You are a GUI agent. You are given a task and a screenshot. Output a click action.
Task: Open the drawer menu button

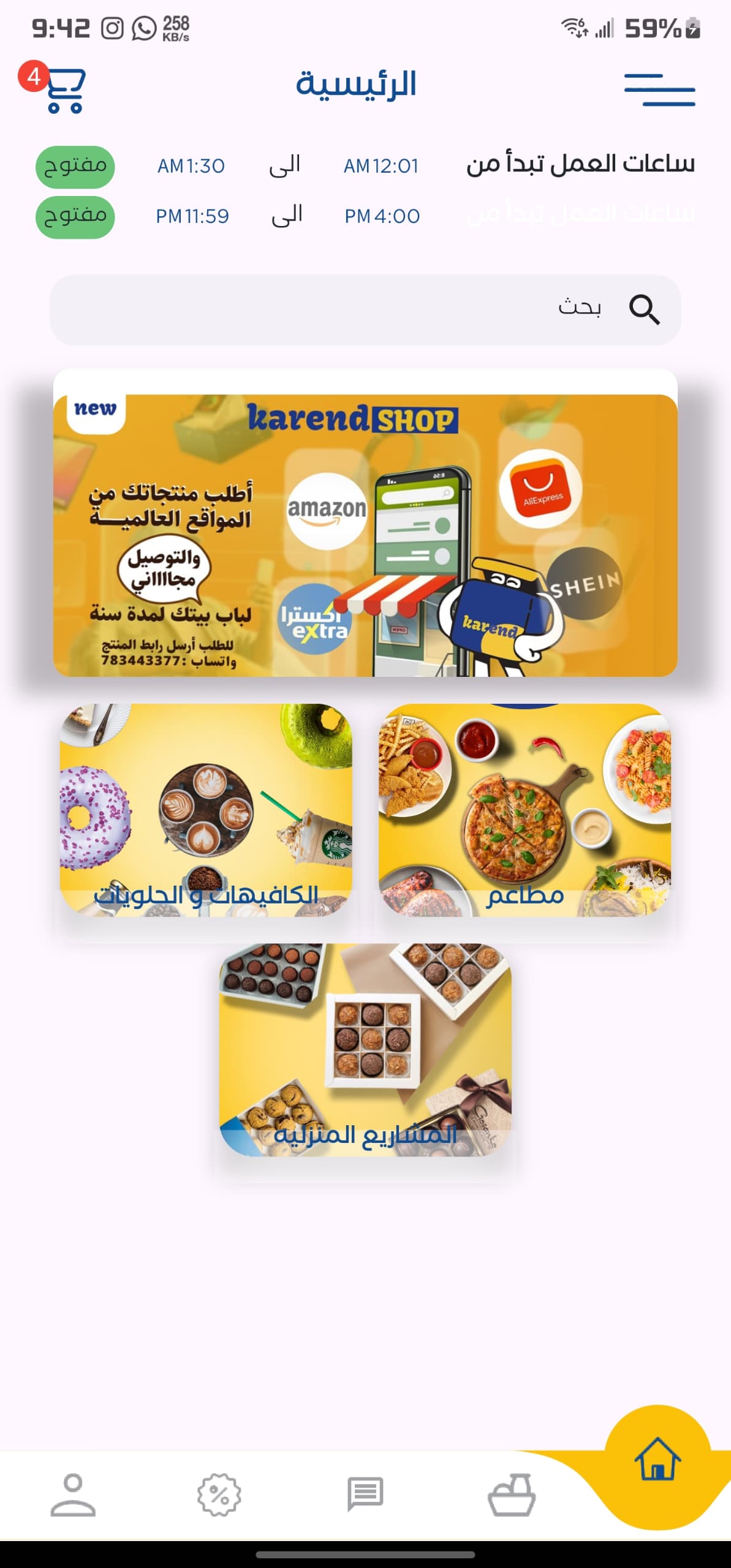tap(659, 89)
